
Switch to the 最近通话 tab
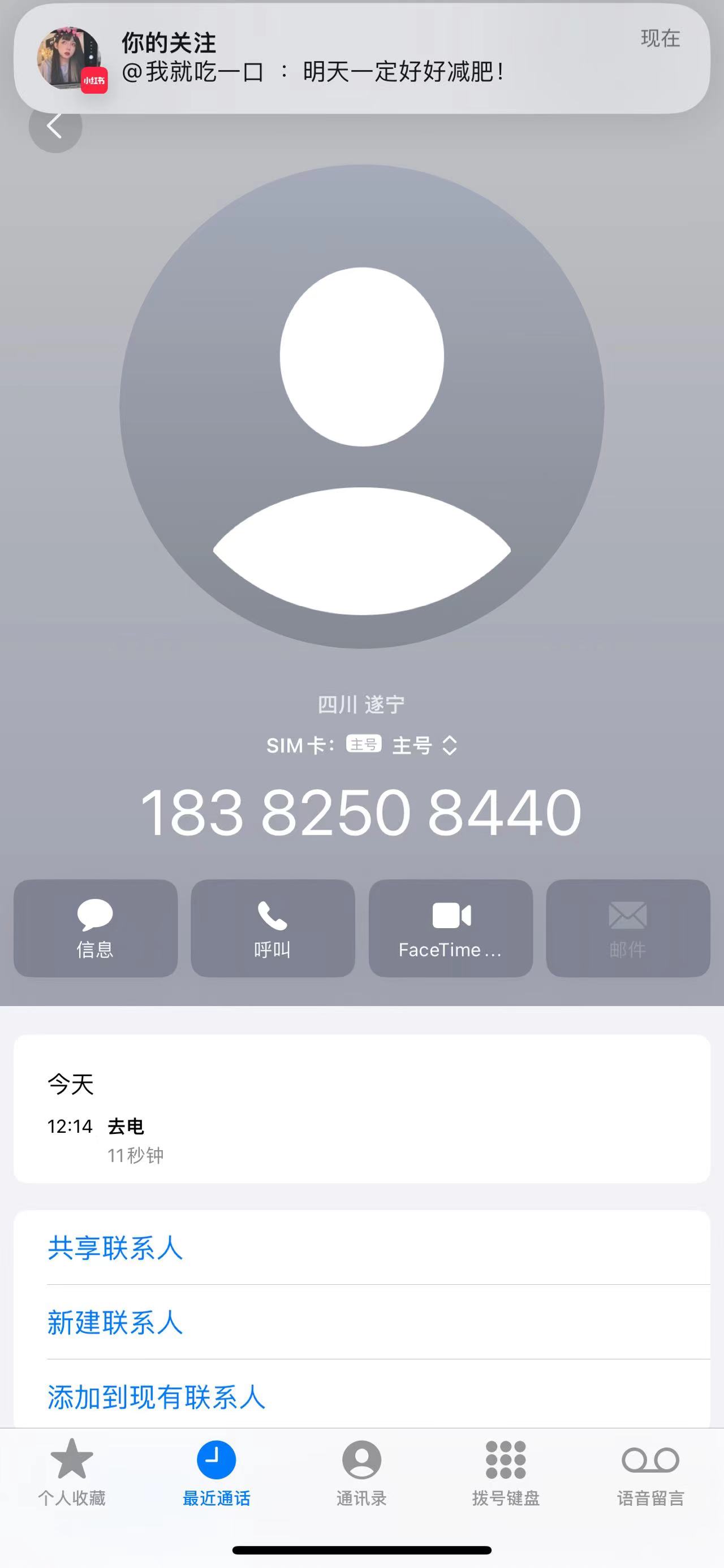pos(217,1473)
